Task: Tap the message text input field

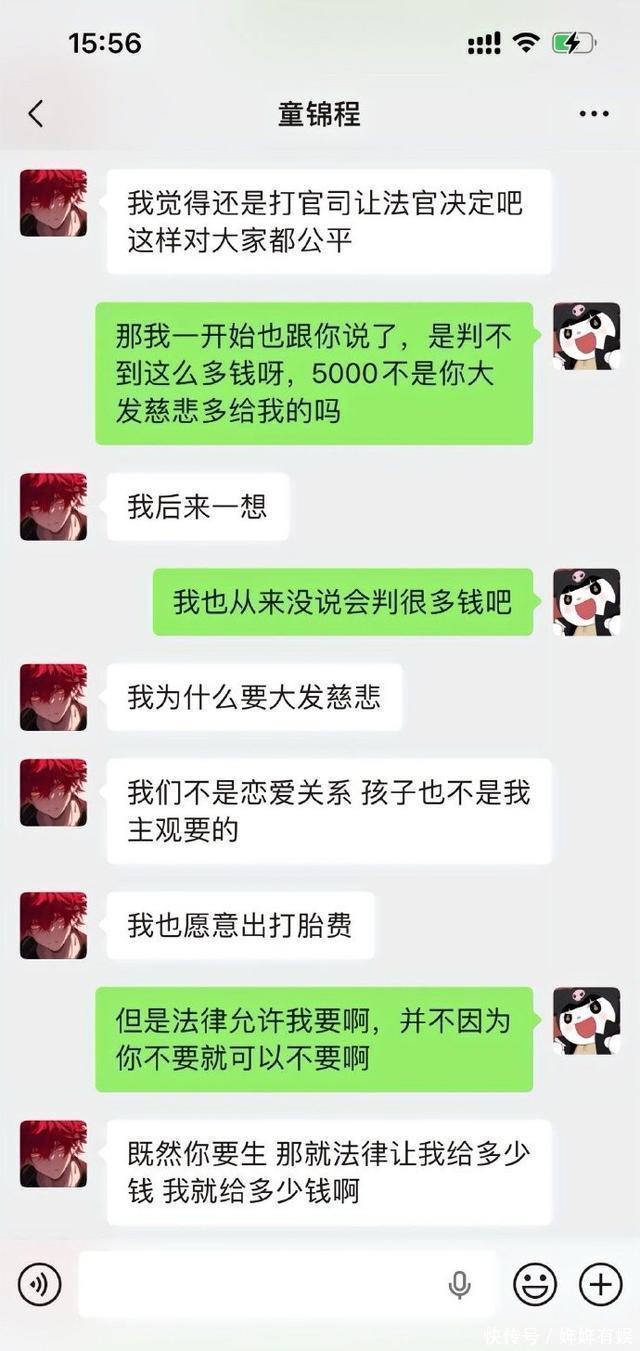Action: [287, 1284]
